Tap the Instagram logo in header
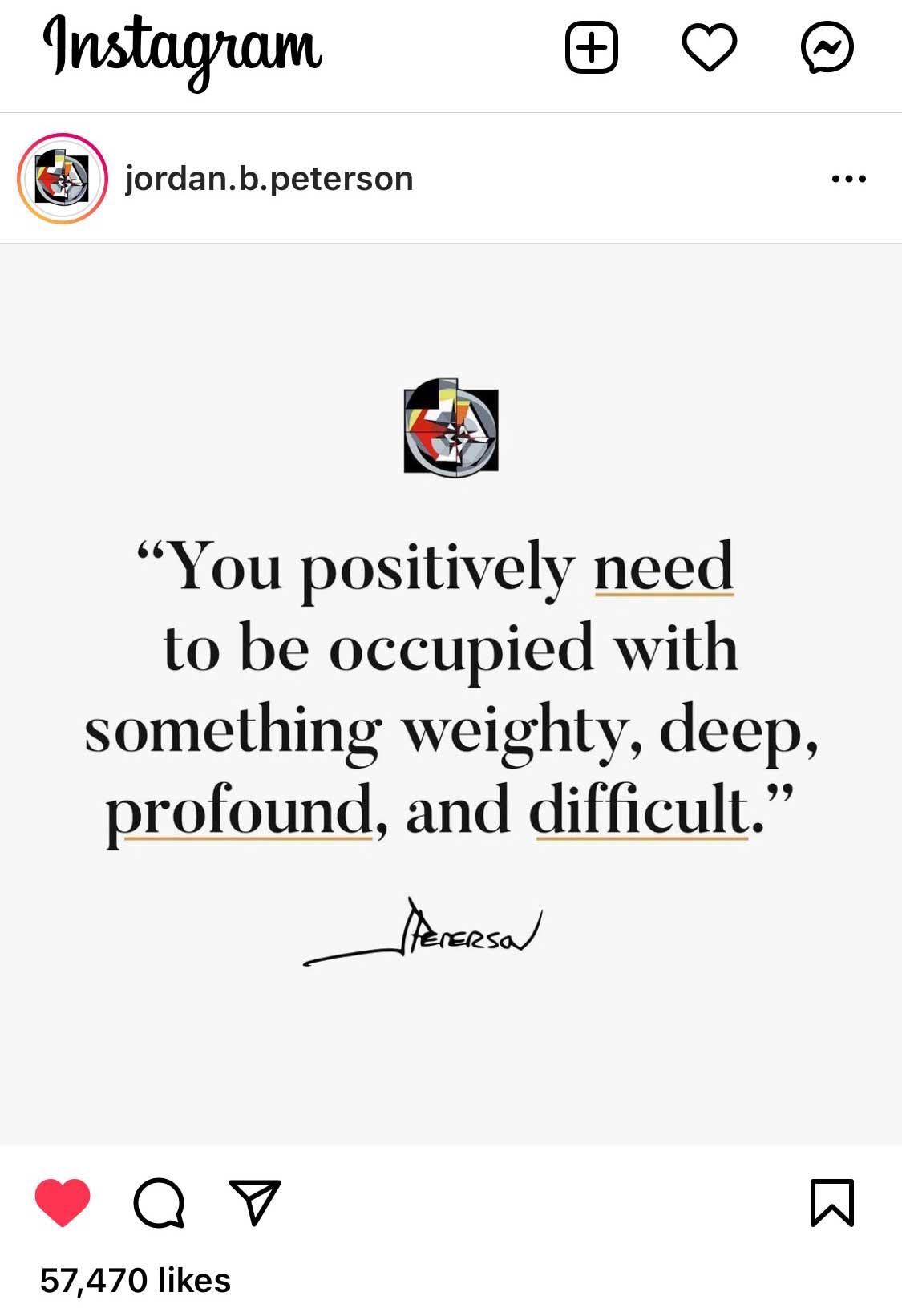 pyautogui.click(x=183, y=48)
